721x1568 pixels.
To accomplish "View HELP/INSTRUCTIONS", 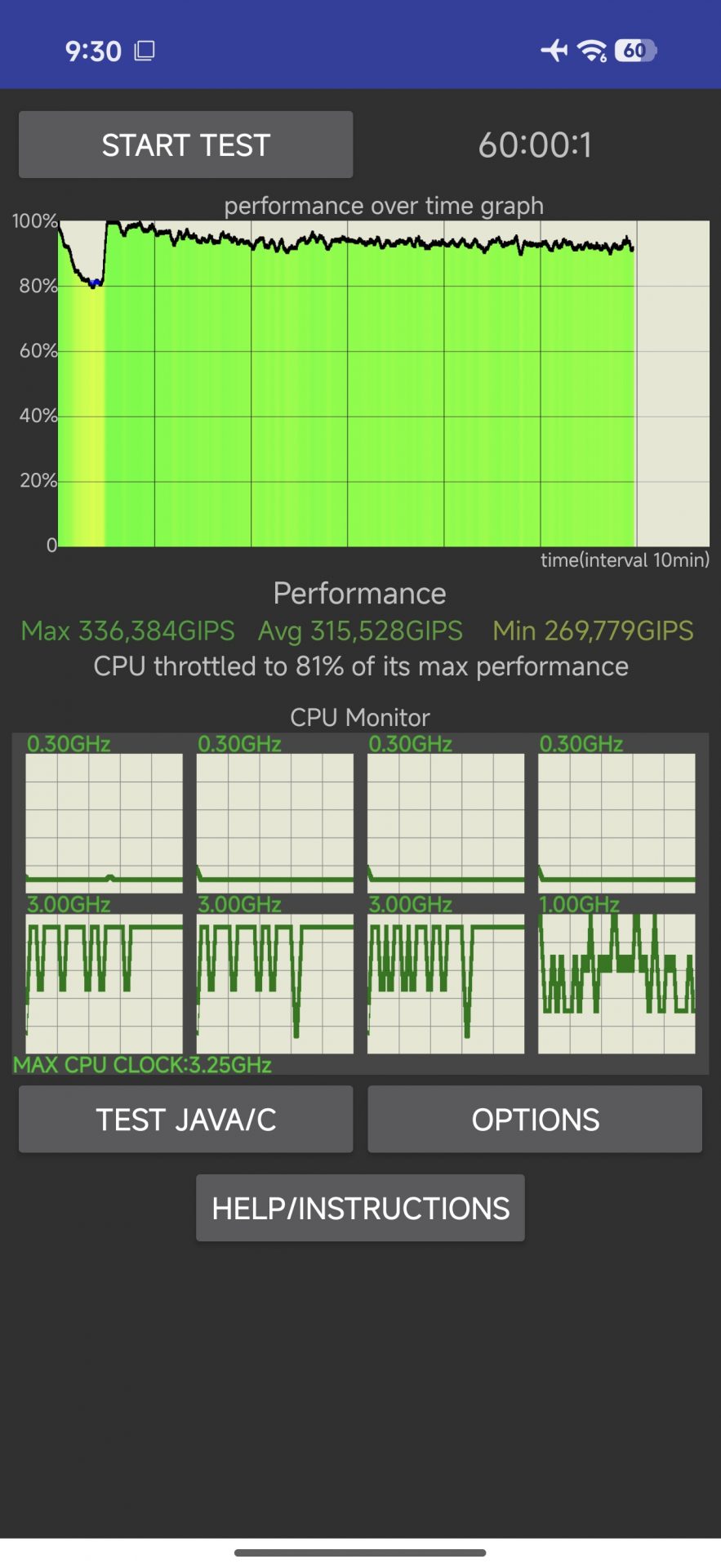I will [360, 1208].
